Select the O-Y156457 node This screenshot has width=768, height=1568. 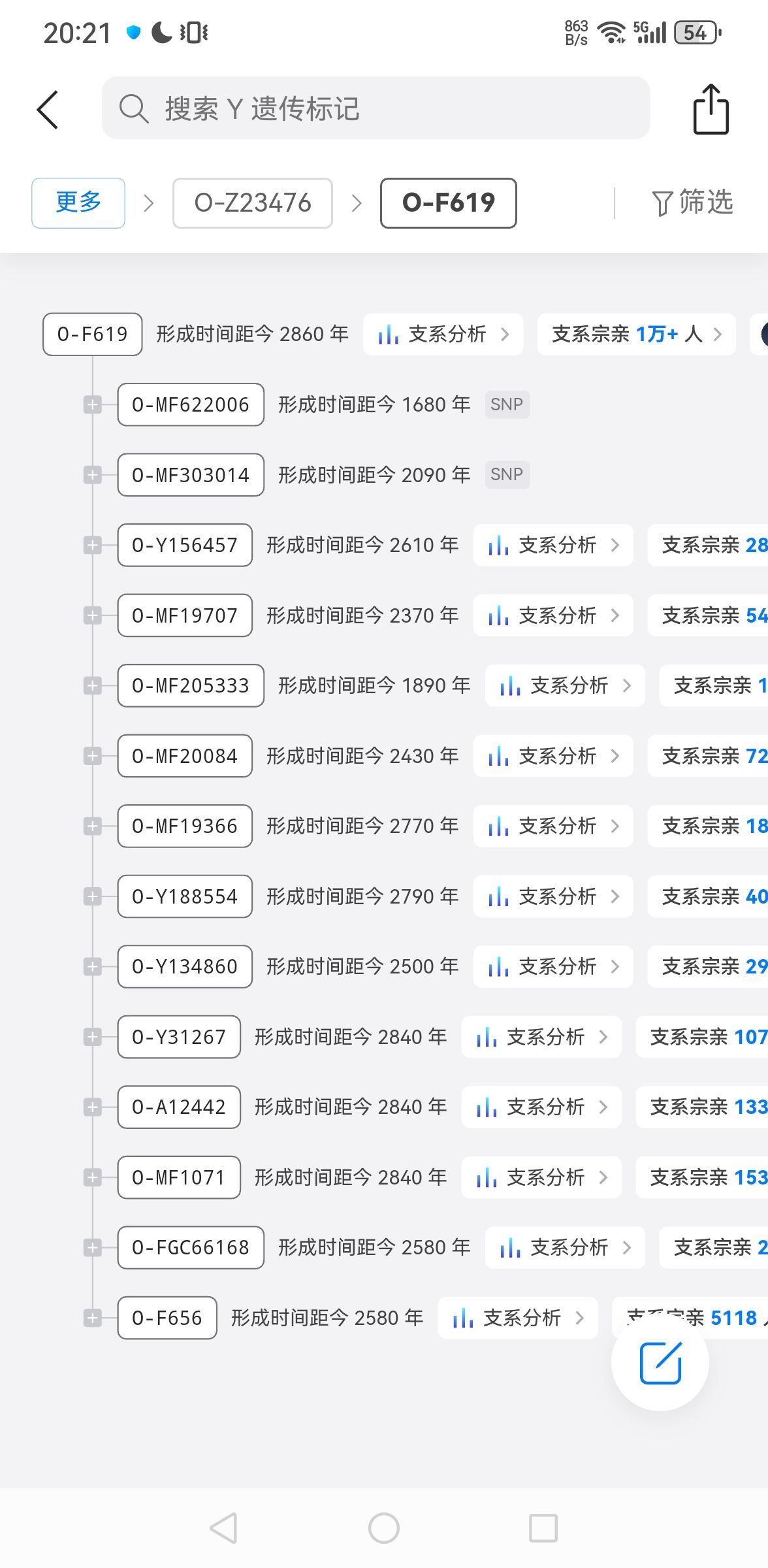click(x=185, y=545)
